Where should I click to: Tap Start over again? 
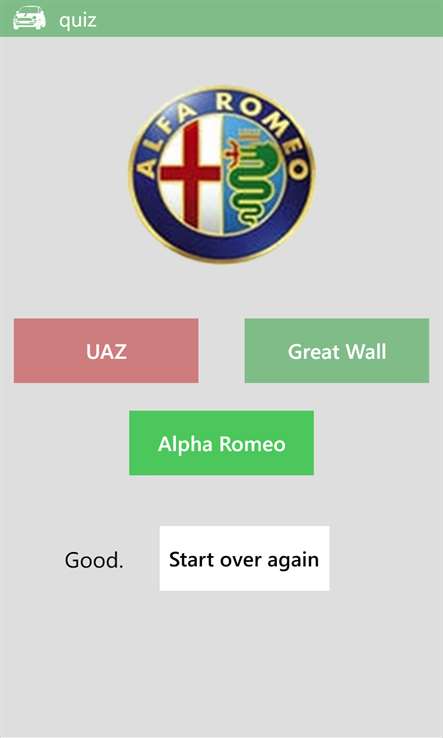(x=244, y=558)
